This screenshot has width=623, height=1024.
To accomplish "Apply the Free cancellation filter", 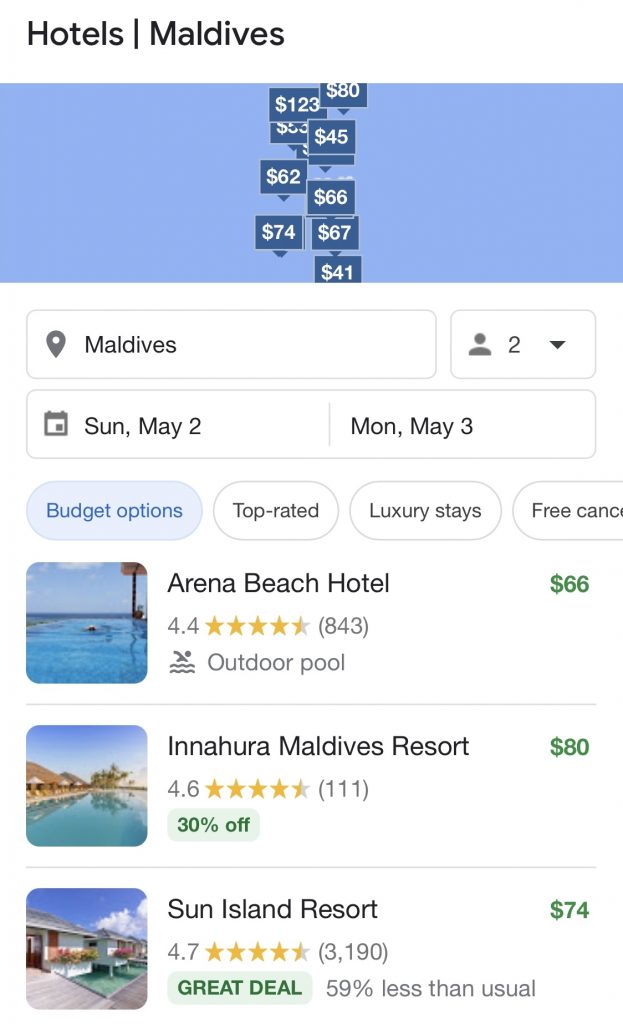I will coord(568,511).
